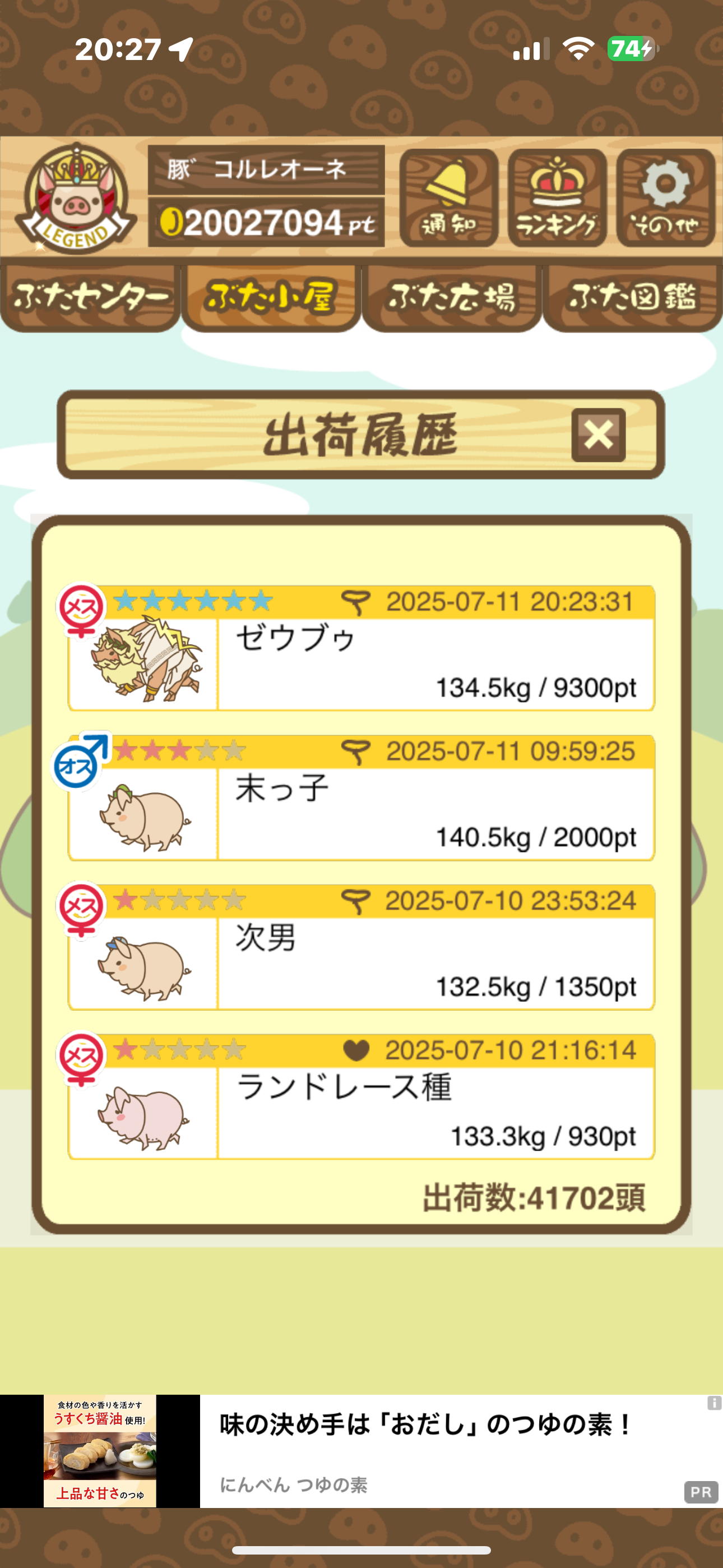Open the ランキング ranking page
The height and width of the screenshot is (1568, 723).
tap(557, 198)
